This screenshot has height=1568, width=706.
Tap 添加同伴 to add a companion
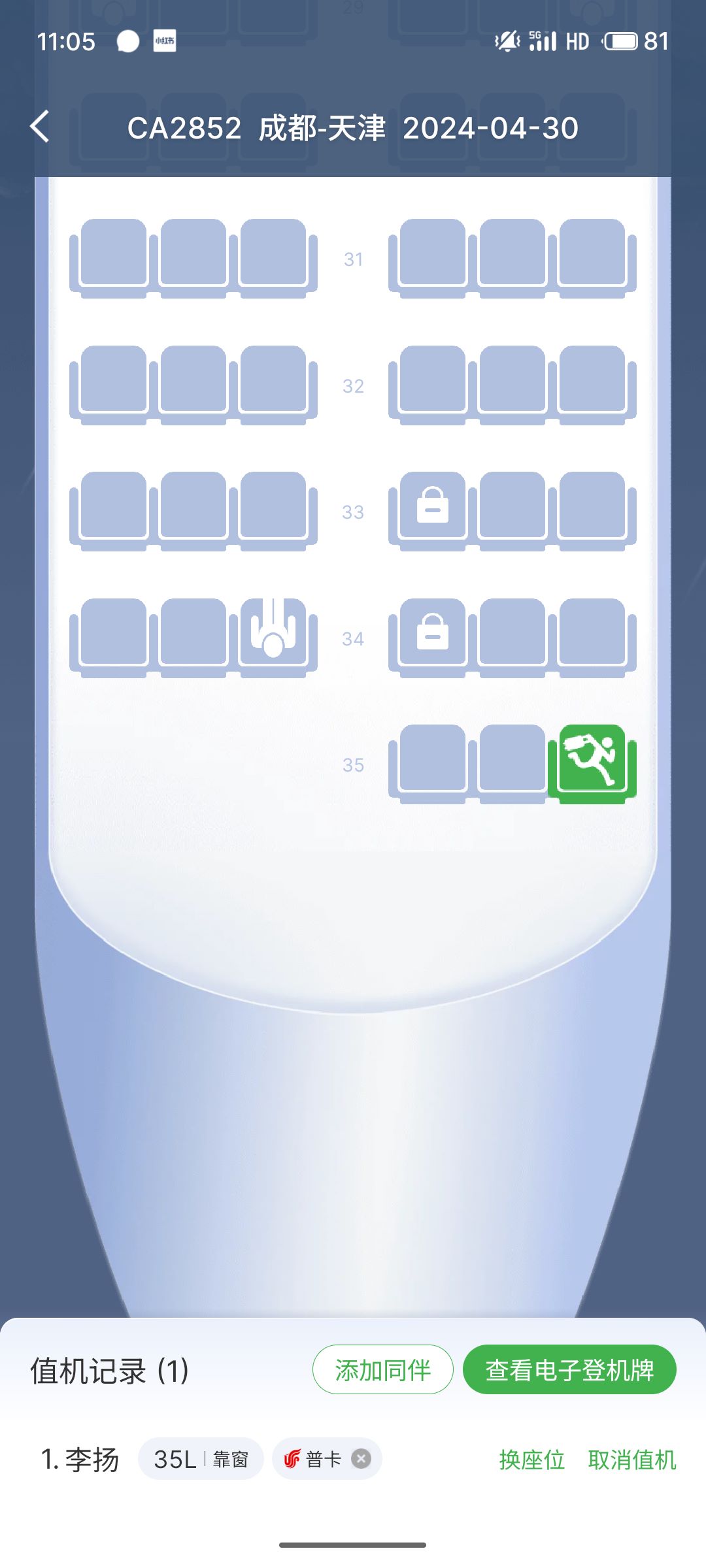point(382,1370)
